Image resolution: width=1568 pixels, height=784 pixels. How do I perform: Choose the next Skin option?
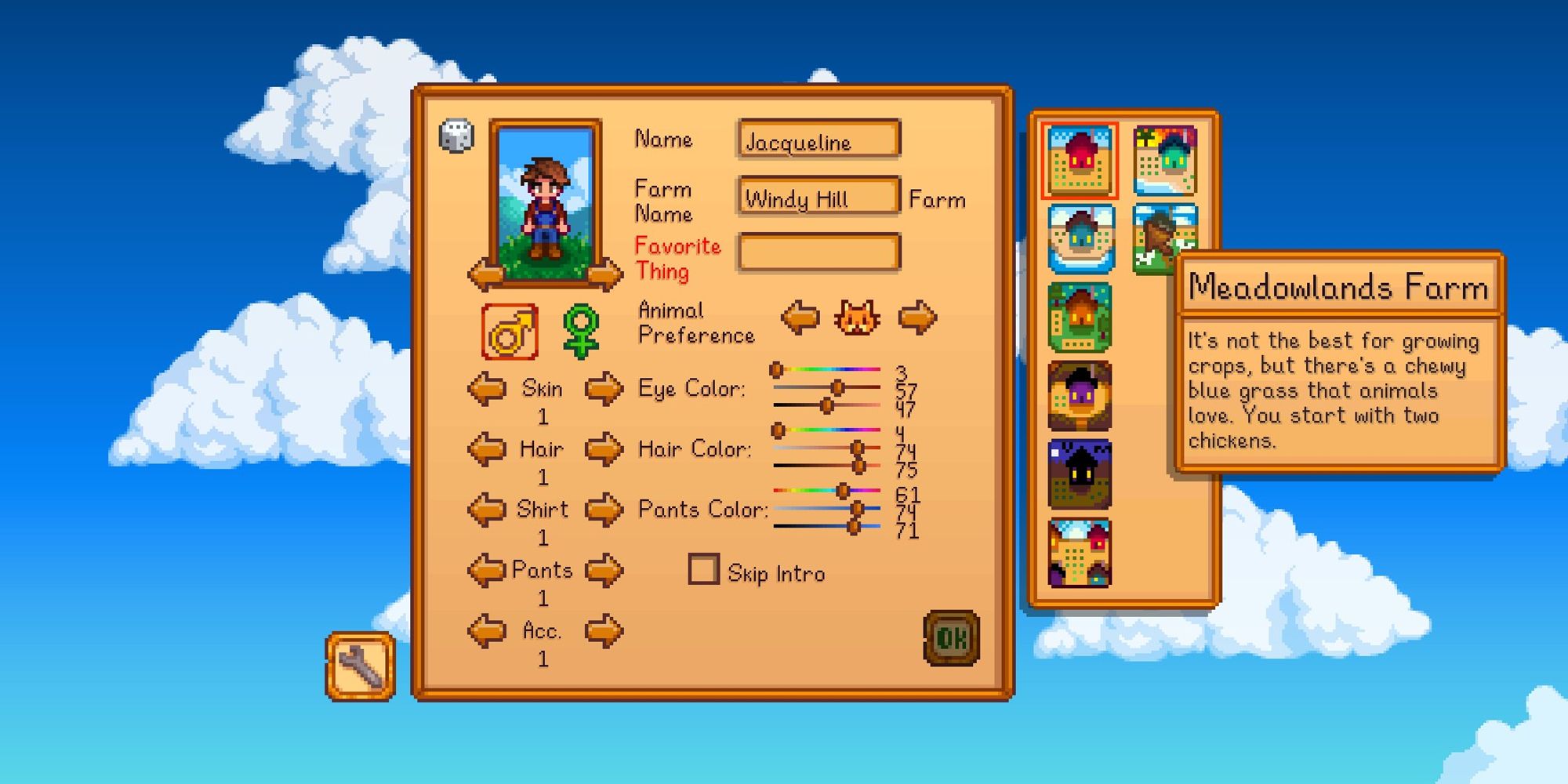tap(604, 388)
